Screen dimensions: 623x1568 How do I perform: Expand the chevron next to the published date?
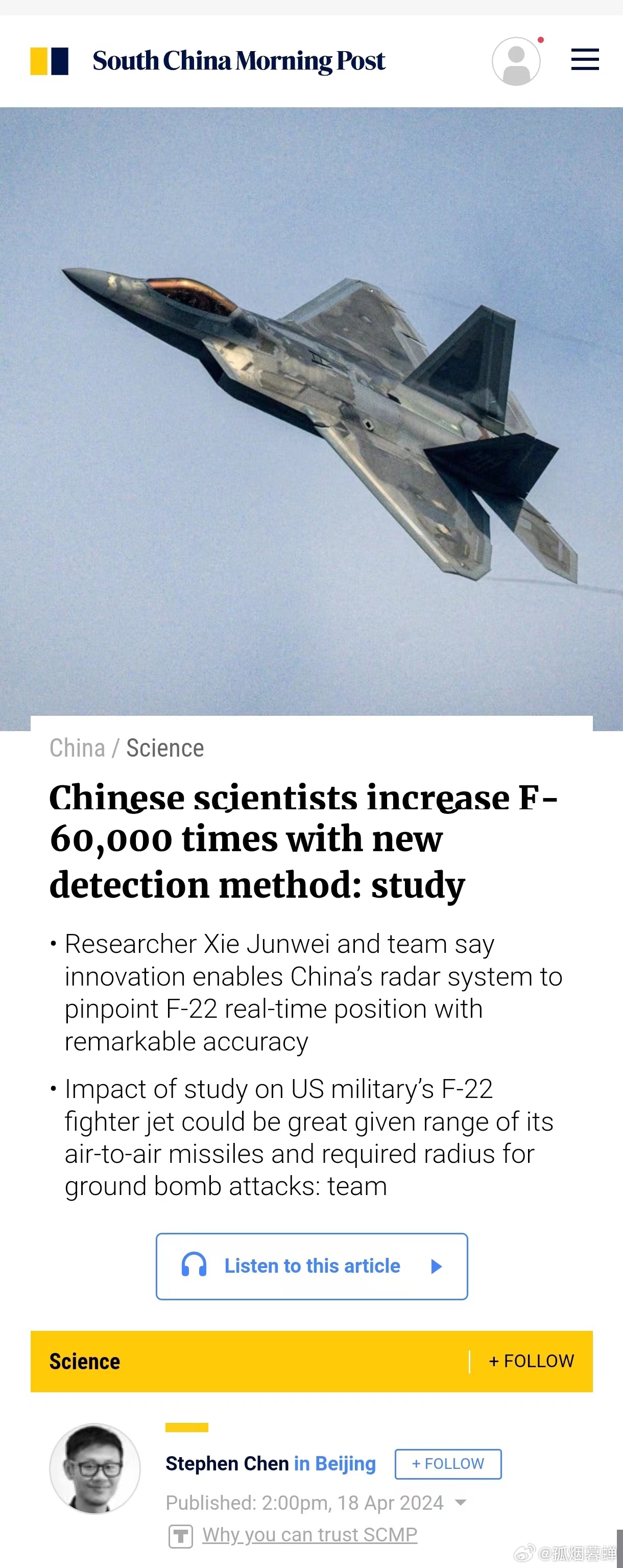pos(461,1503)
